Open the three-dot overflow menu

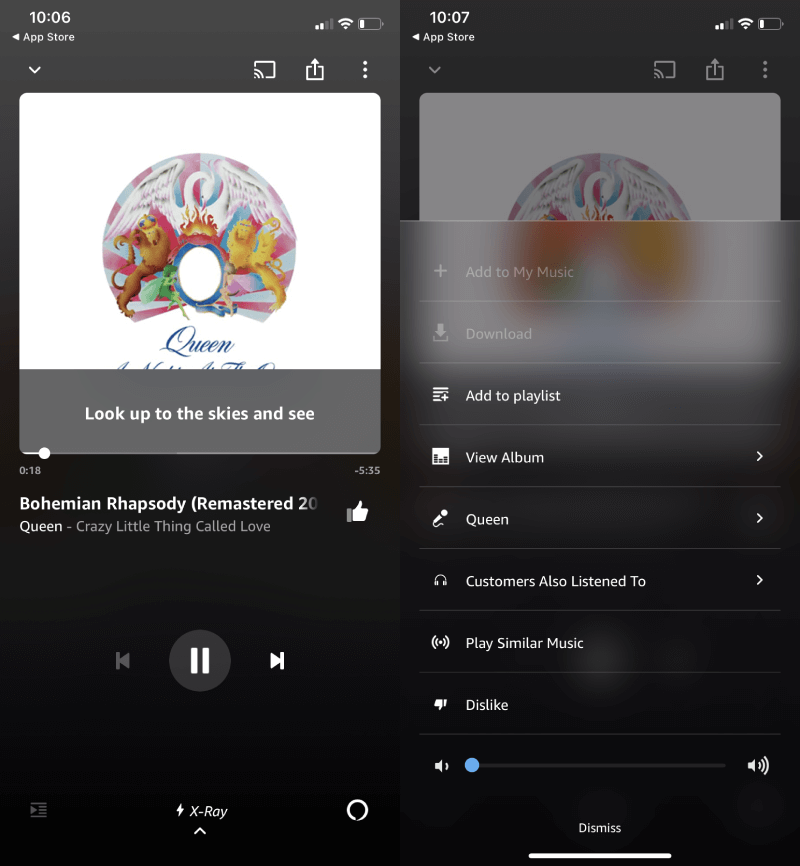(x=365, y=70)
